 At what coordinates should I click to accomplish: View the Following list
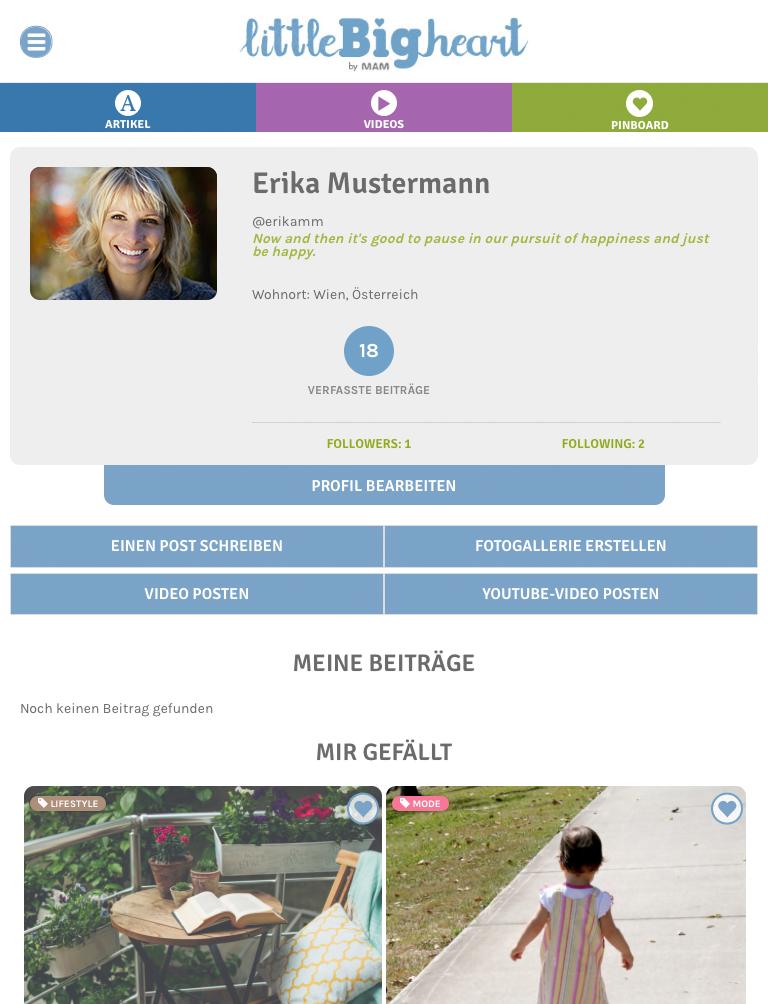(602, 443)
